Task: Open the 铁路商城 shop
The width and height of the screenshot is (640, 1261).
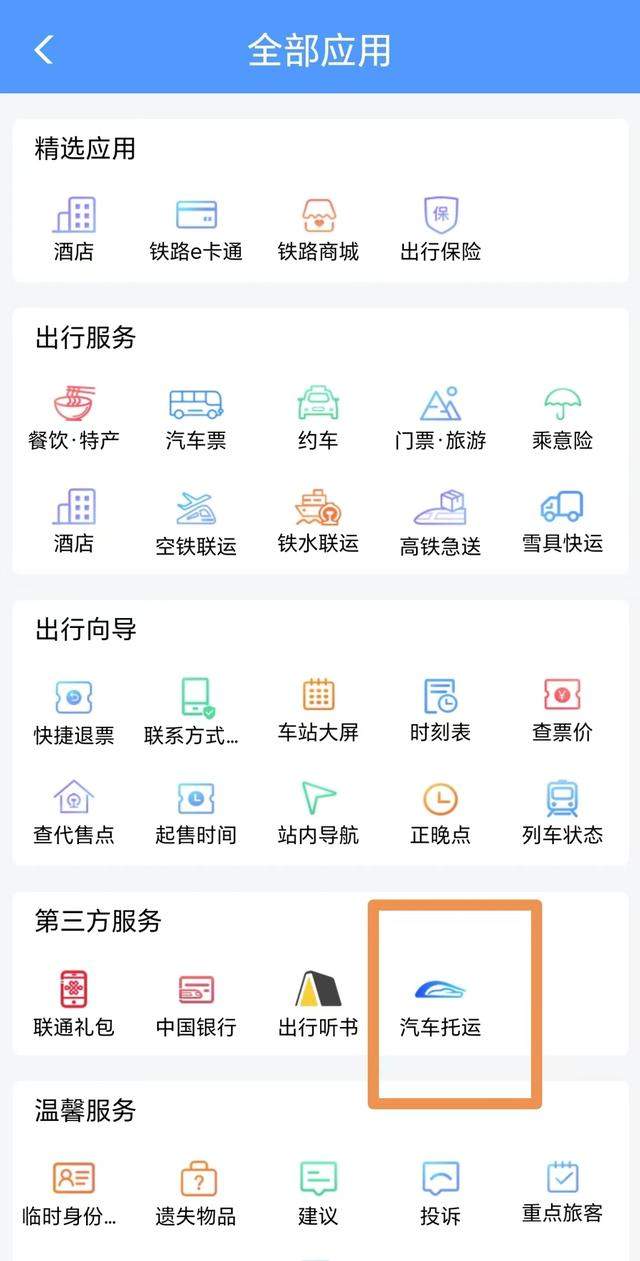Action: [318, 230]
